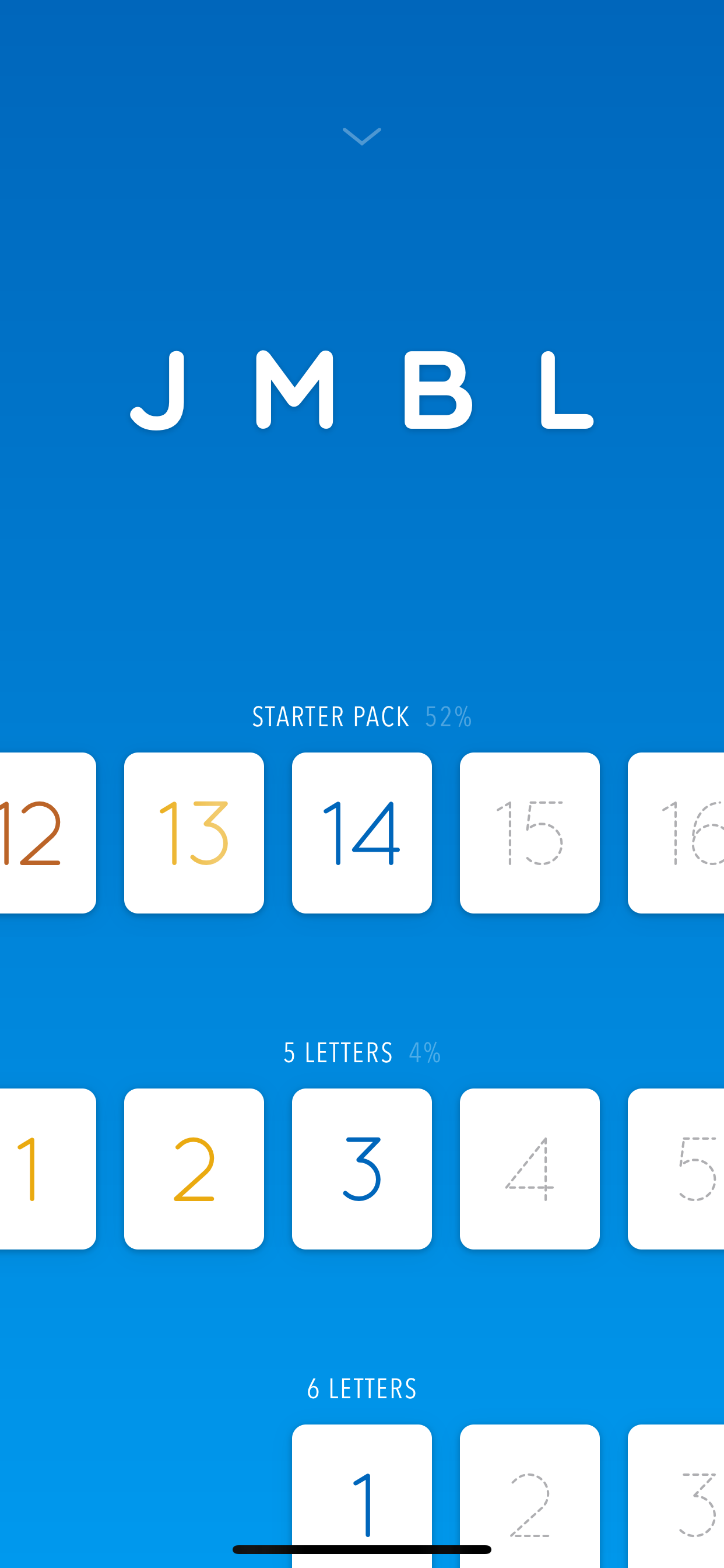This screenshot has height=1568, width=724.
Task: Select Starter Pack level 15
Action: tap(530, 832)
